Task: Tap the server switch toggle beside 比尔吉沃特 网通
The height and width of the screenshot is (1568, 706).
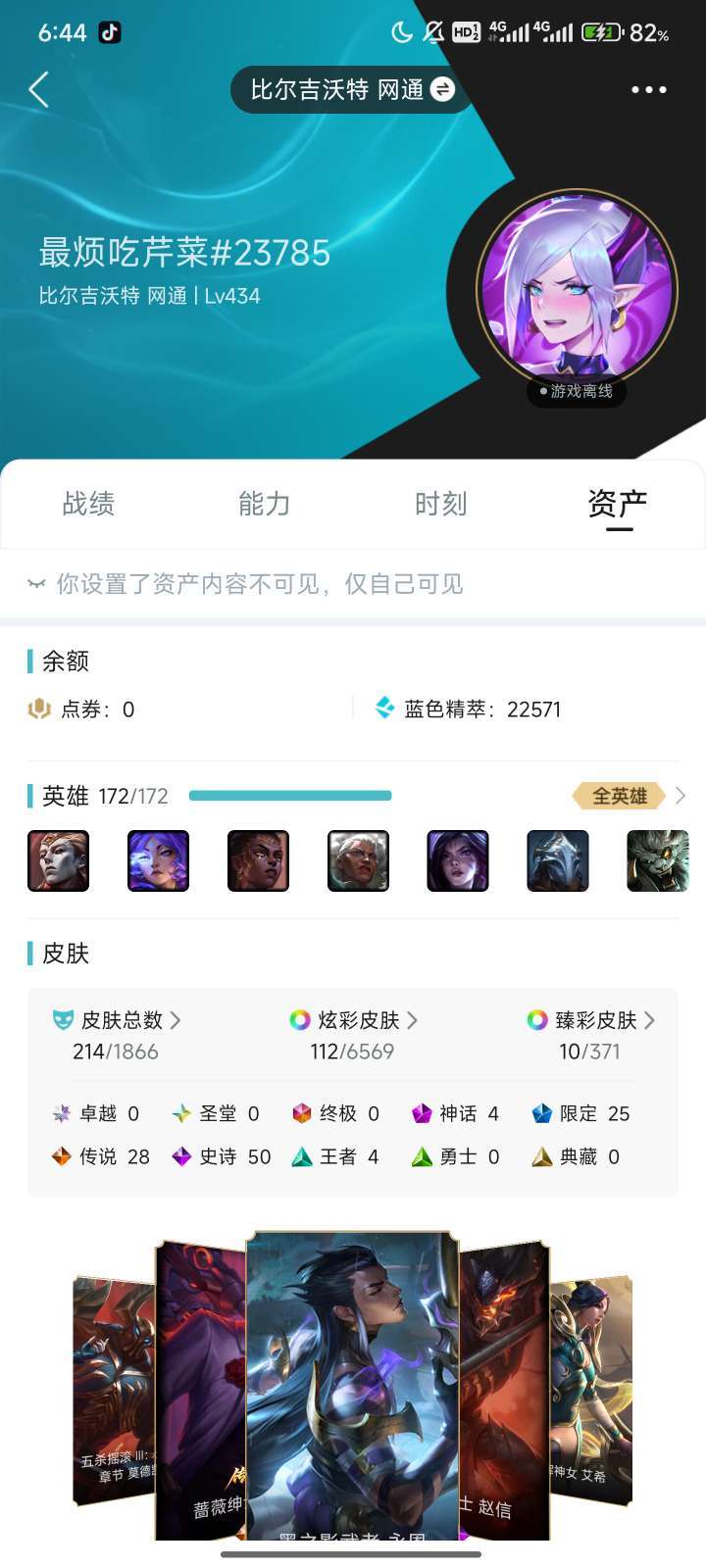Action: point(443,89)
